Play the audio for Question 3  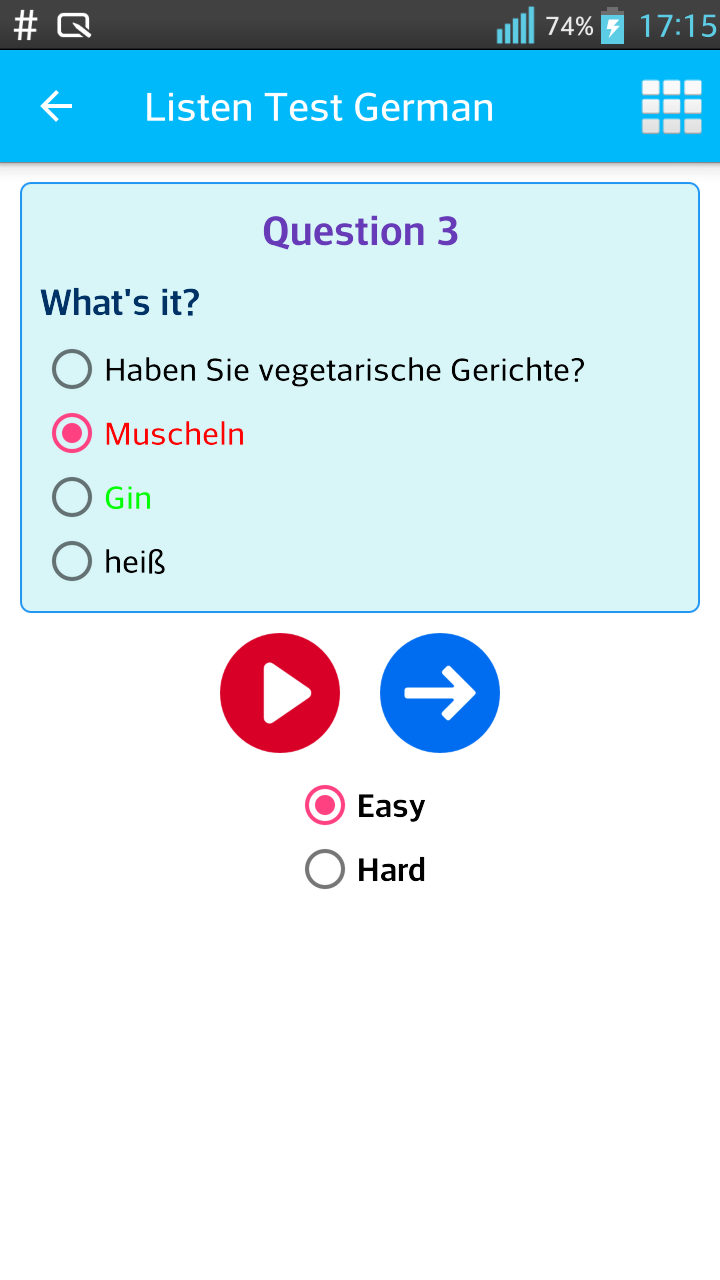280,692
